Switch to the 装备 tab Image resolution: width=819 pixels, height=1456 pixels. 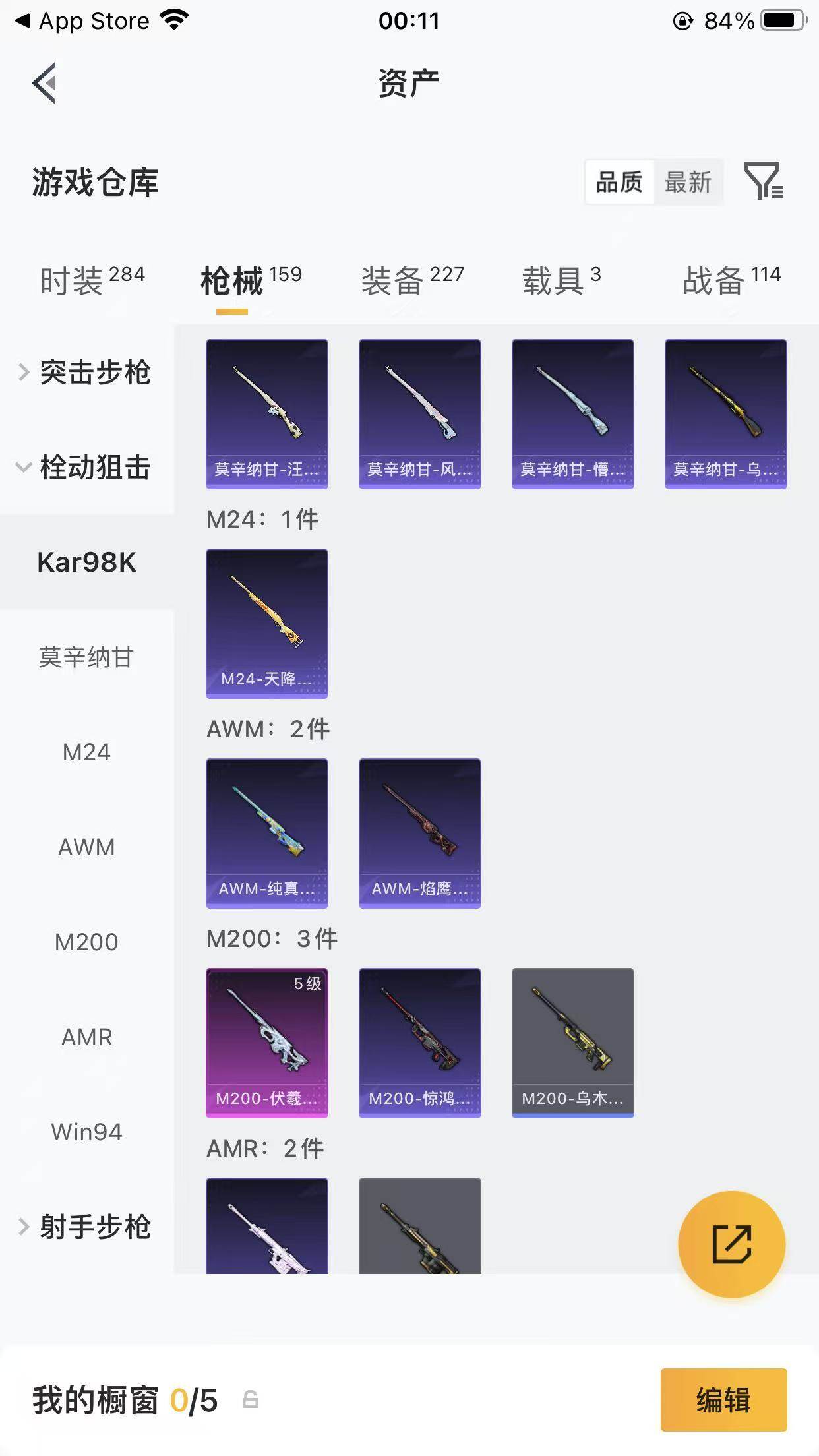(x=412, y=280)
